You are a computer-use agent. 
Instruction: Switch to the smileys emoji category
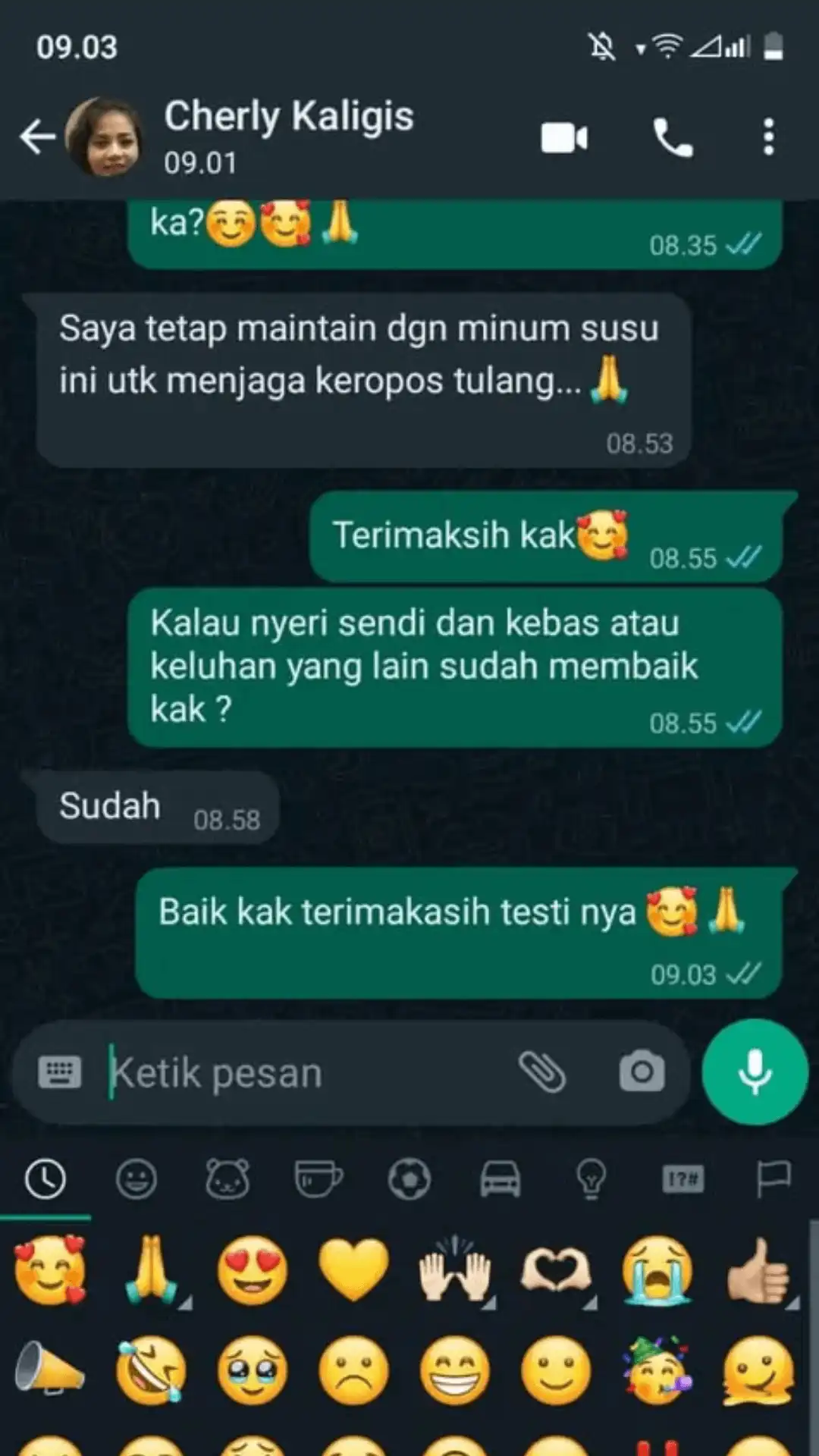[136, 1179]
